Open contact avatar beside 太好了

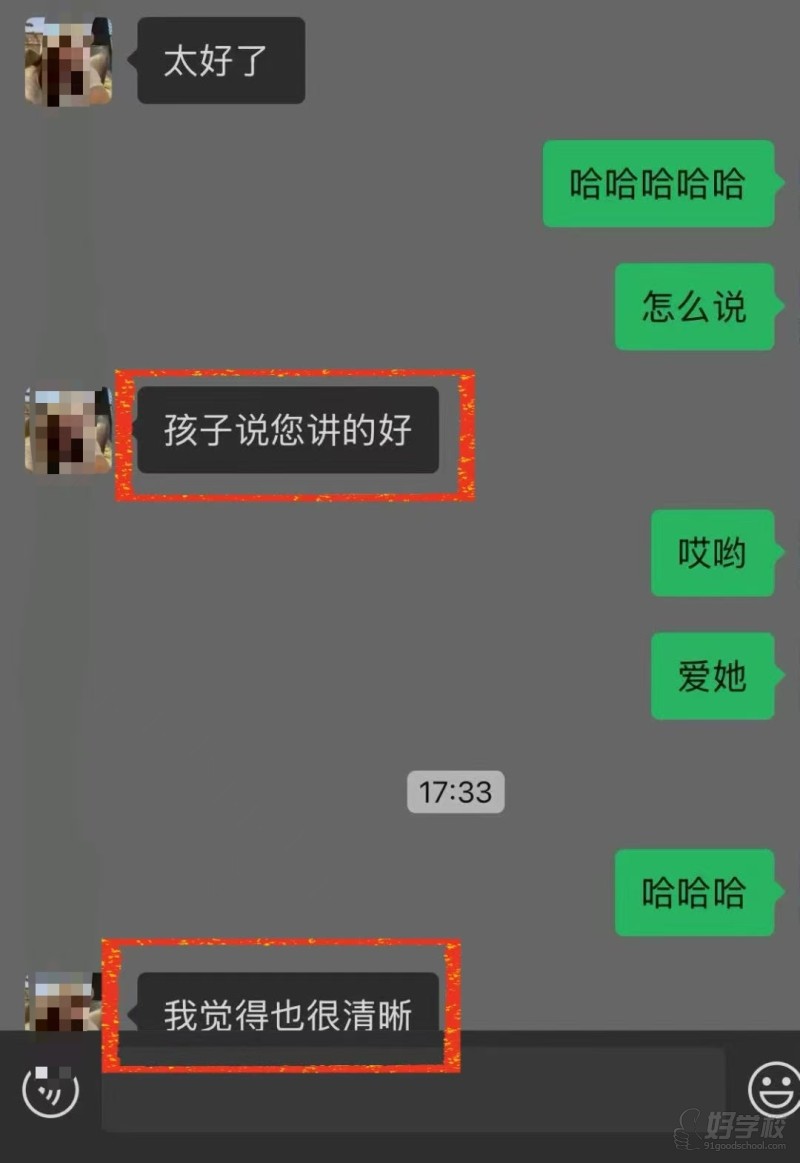coord(68,62)
